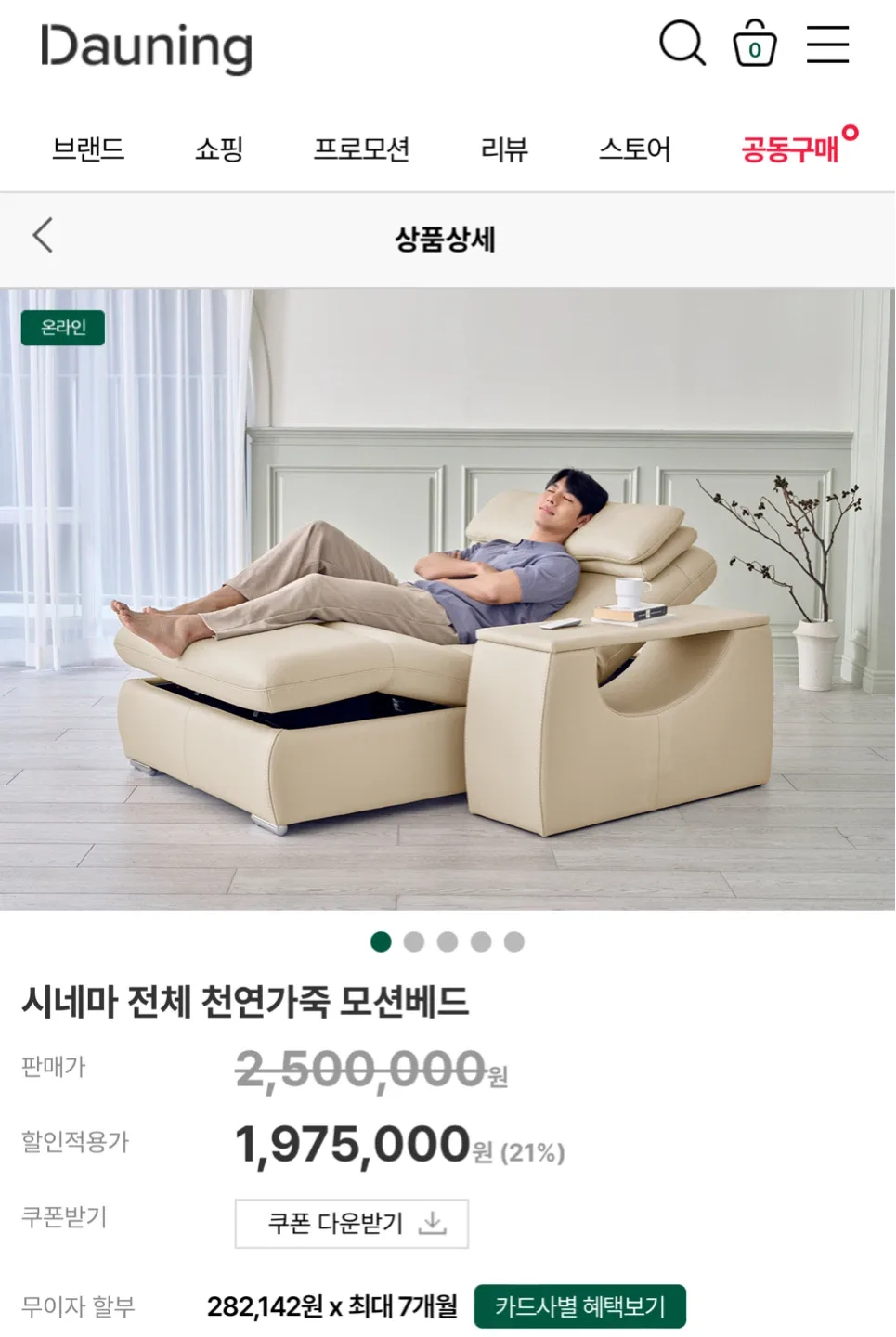Download coupon with 쿠폰 다운받기
Viewport: 896px width, 1337px height.
click(351, 1223)
